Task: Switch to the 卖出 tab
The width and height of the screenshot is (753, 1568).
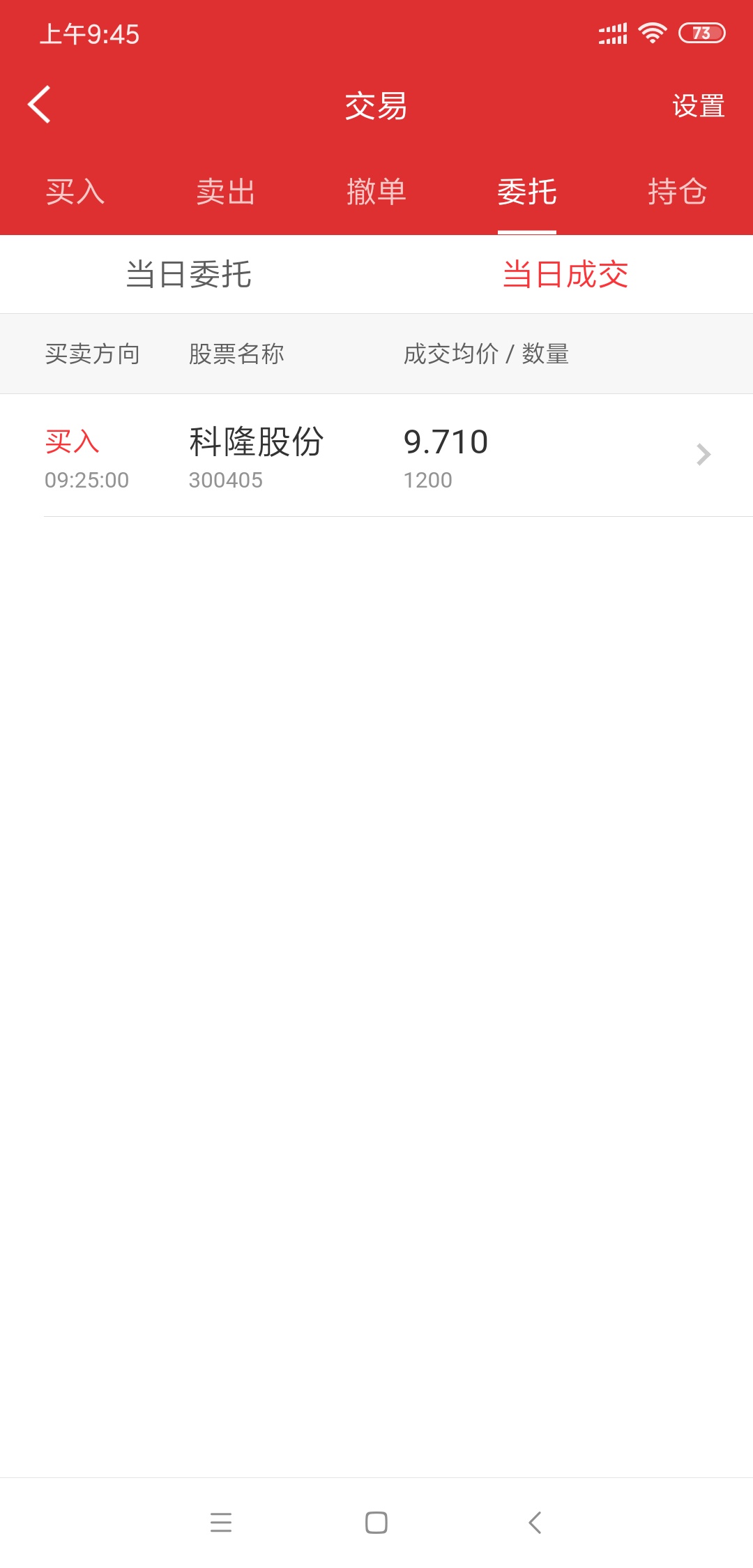Action: click(226, 192)
